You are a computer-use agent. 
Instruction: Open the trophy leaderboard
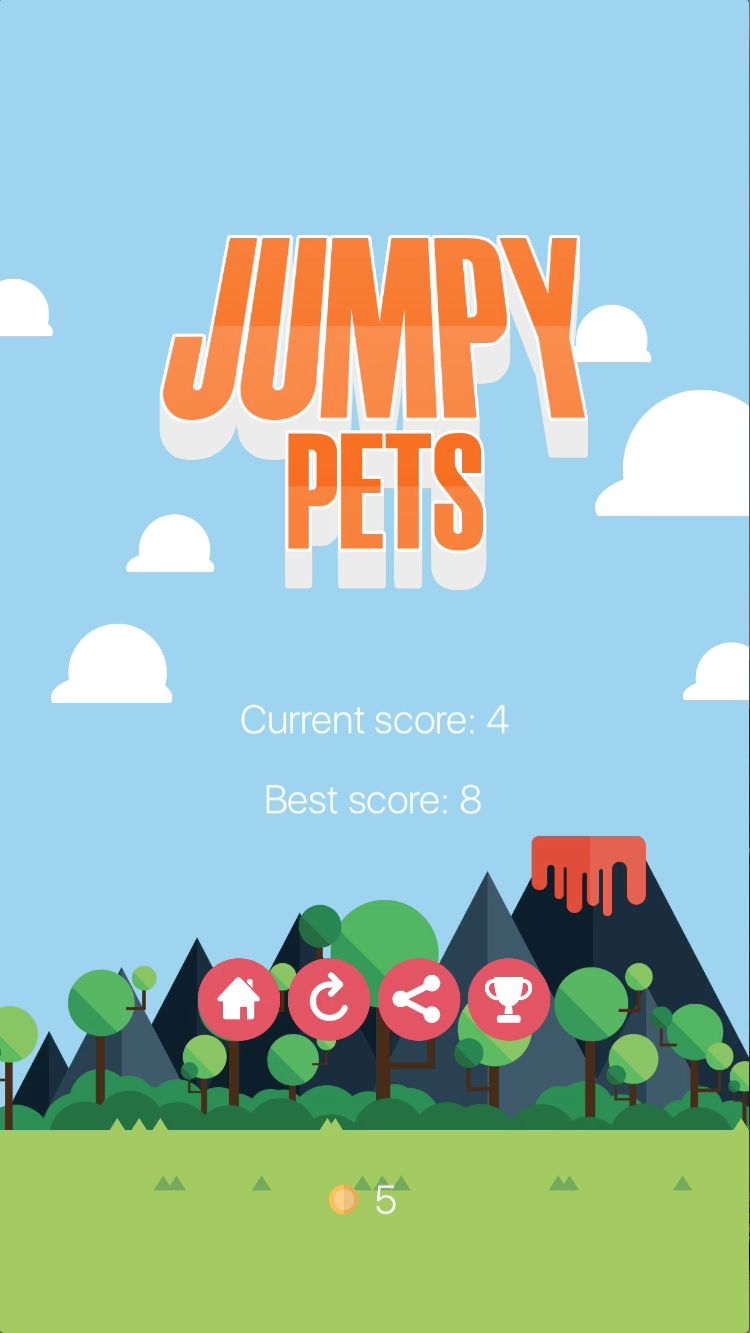pos(509,999)
